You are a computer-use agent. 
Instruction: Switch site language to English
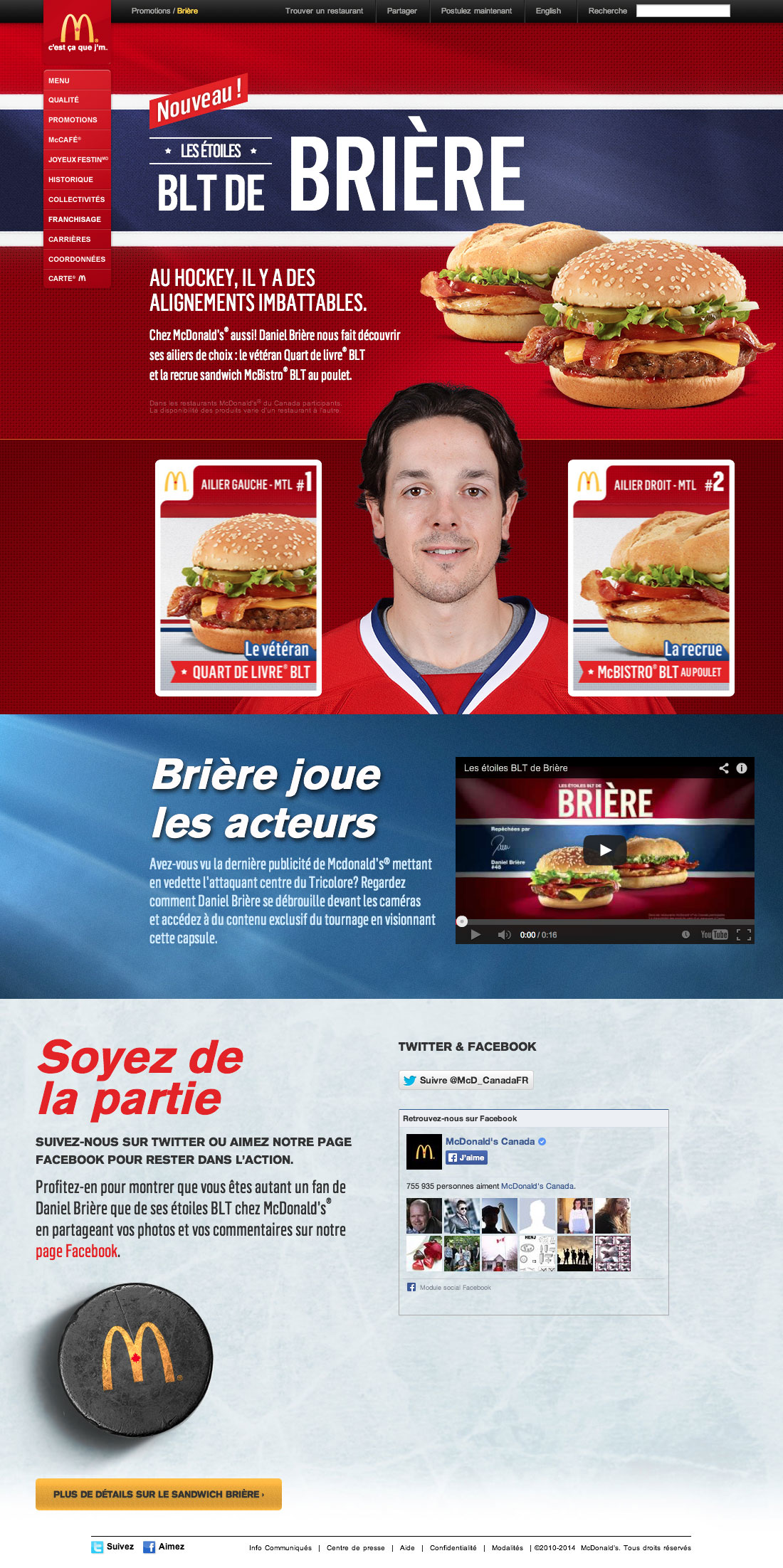(x=548, y=11)
